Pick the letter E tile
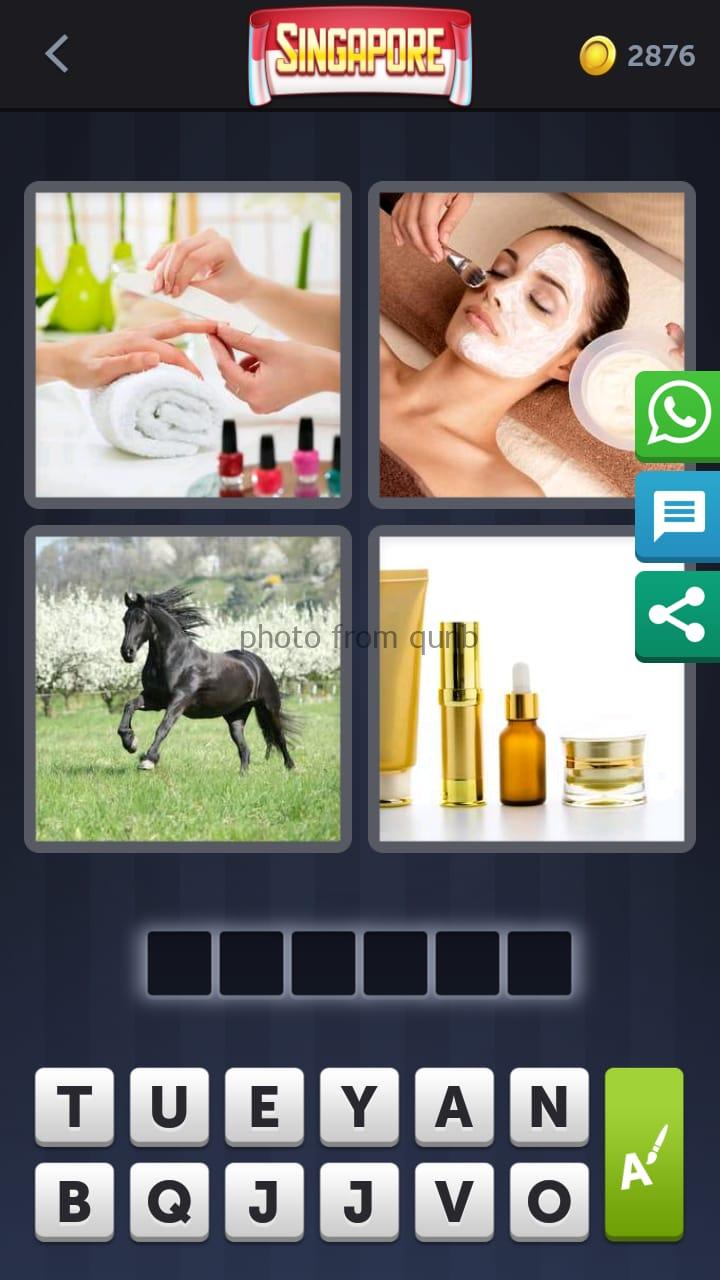This screenshot has width=720, height=1280. 264,1106
